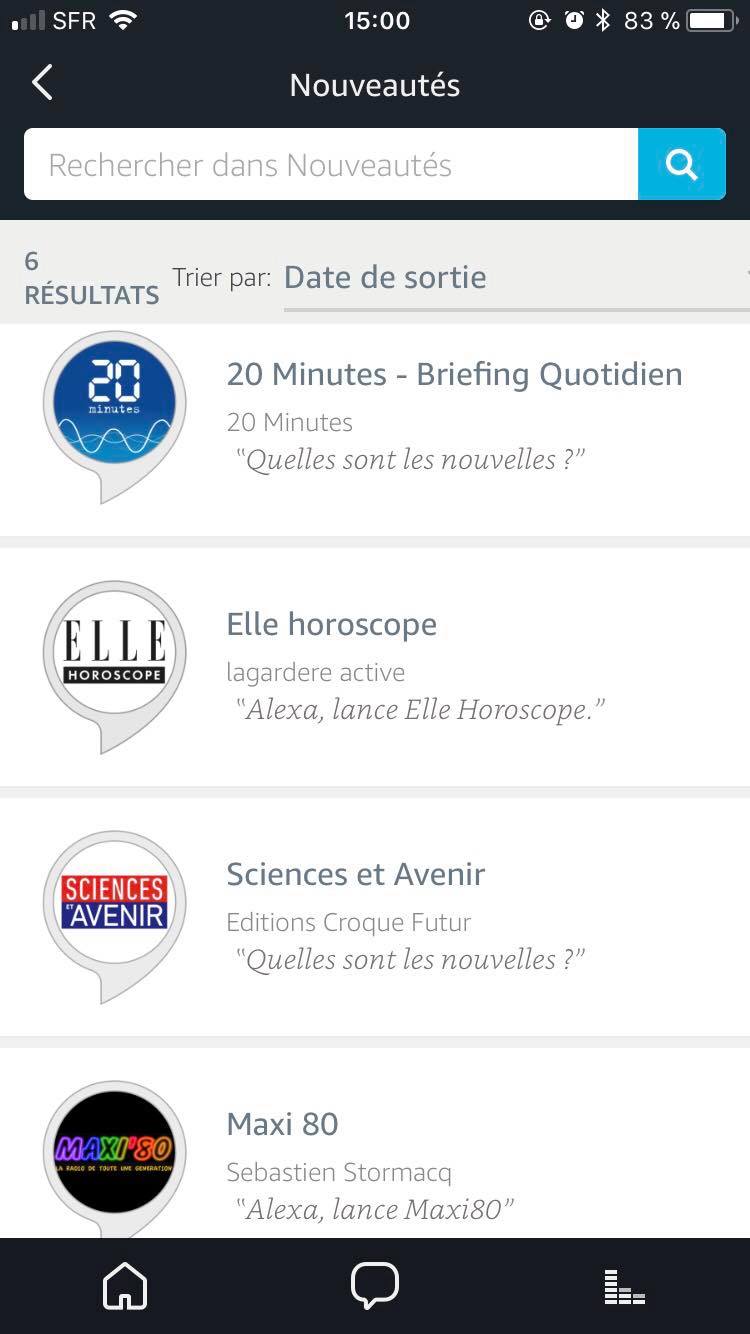Open the Date de sortie sort dropdown
The width and height of the screenshot is (750, 1334).
[x=517, y=277]
